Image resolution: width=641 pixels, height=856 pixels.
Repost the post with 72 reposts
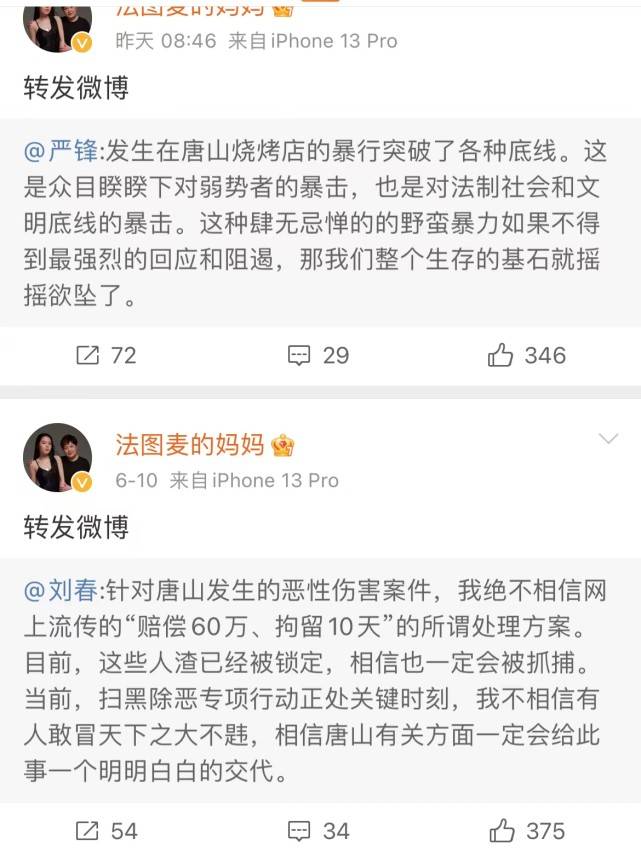click(x=106, y=355)
